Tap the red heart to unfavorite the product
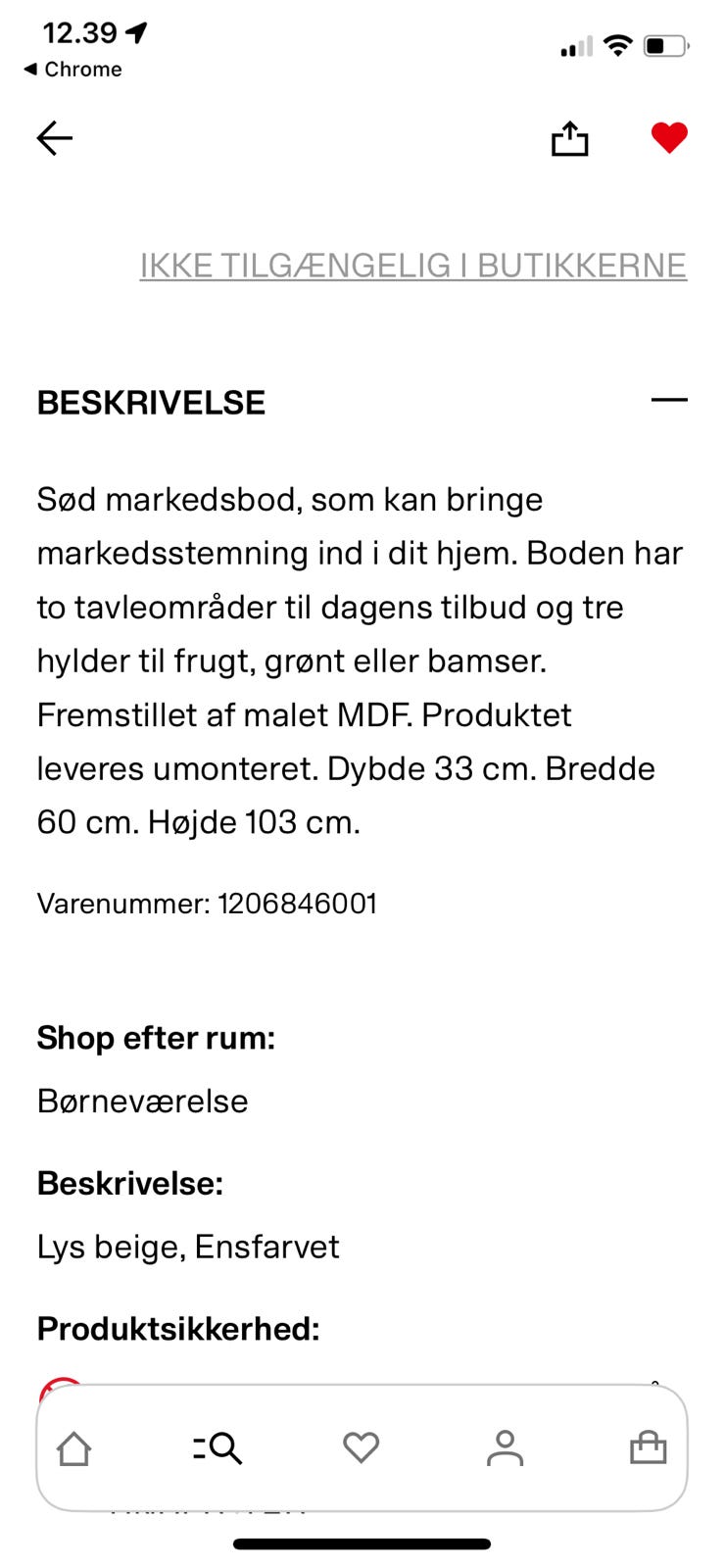The image size is (724, 1568). click(669, 137)
